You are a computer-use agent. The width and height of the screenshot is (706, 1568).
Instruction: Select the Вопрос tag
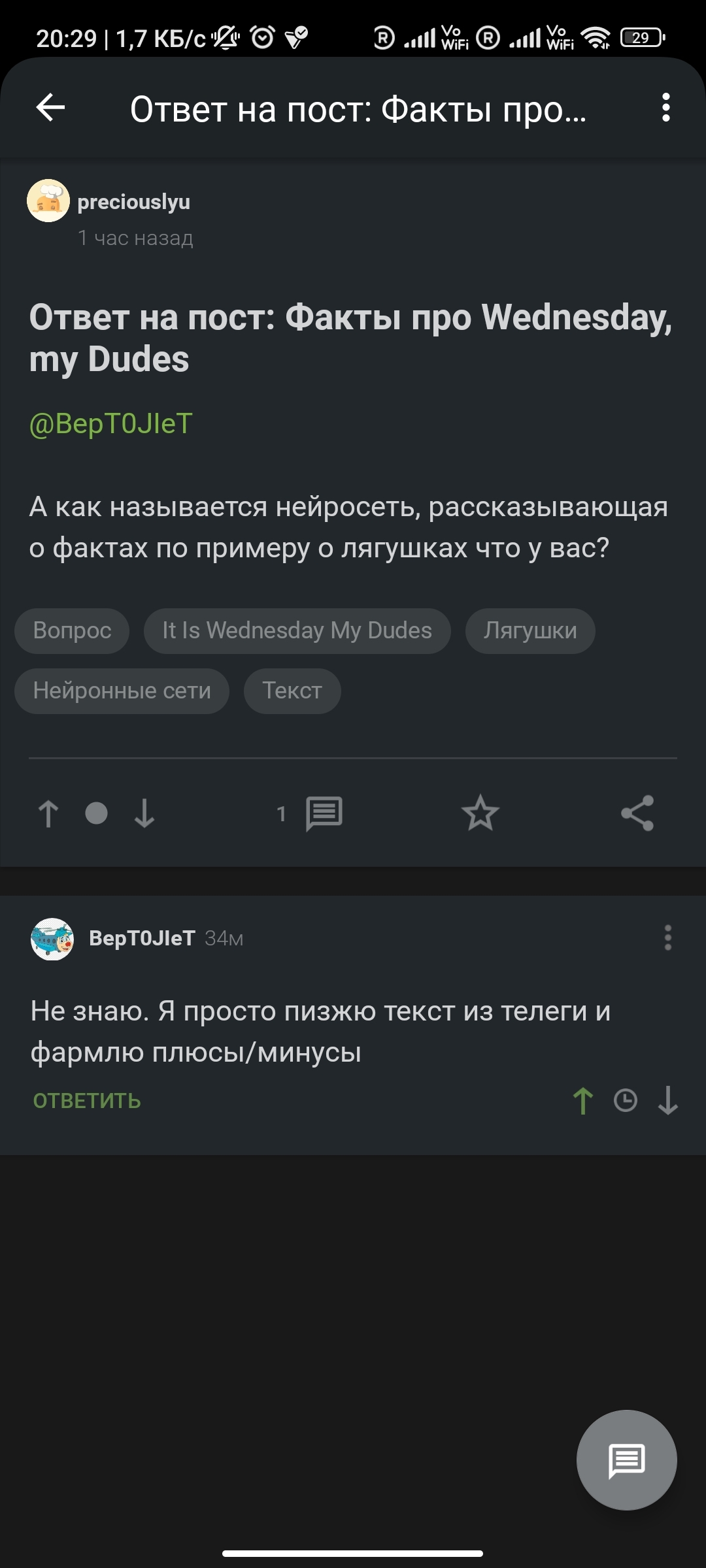[72, 631]
